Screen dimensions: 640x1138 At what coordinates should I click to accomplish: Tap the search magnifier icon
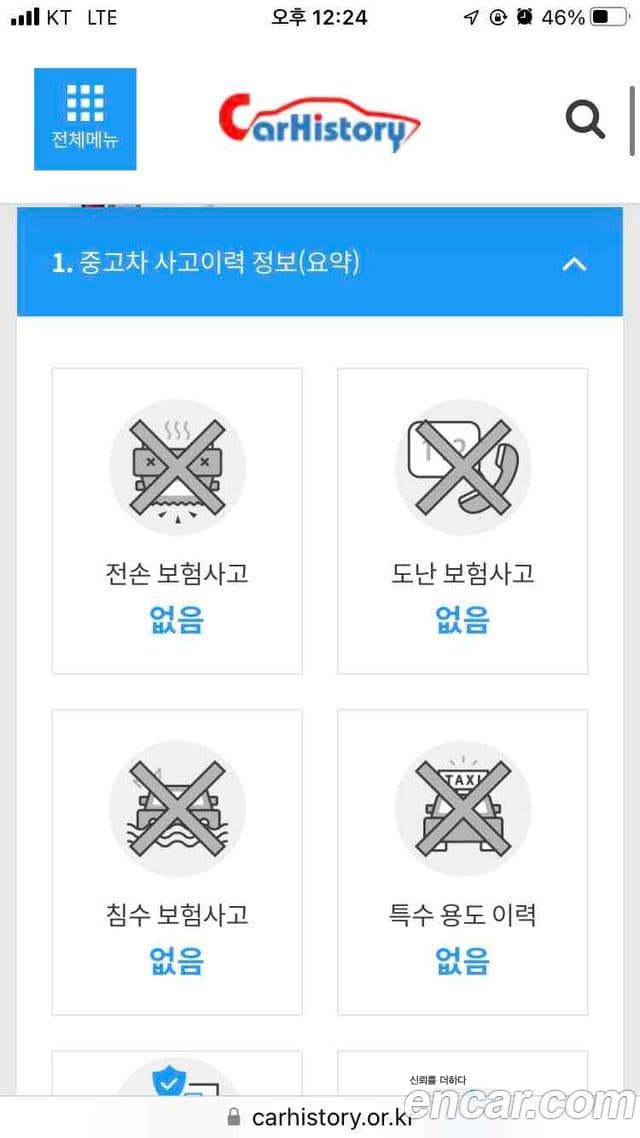point(585,120)
